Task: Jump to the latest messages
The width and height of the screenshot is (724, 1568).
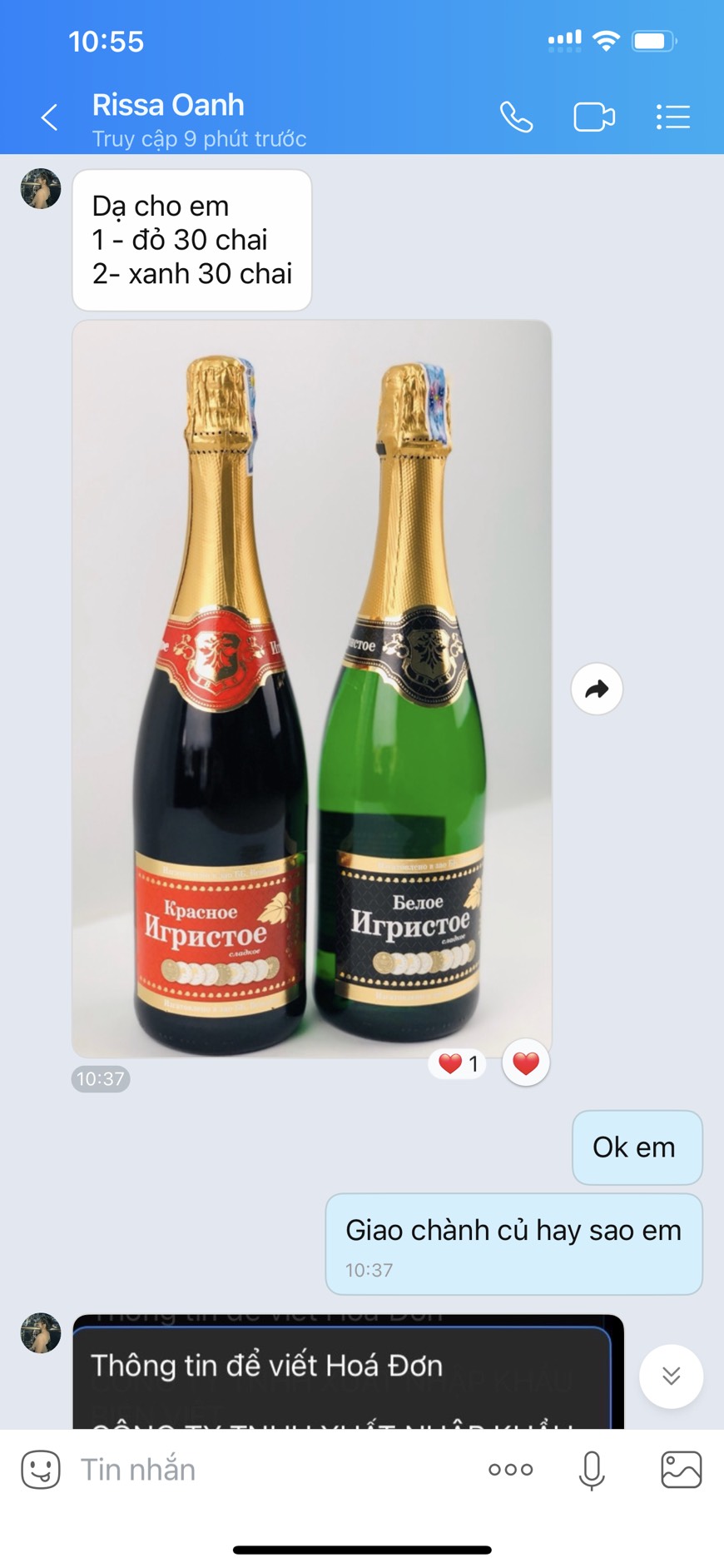Action: tap(671, 1376)
